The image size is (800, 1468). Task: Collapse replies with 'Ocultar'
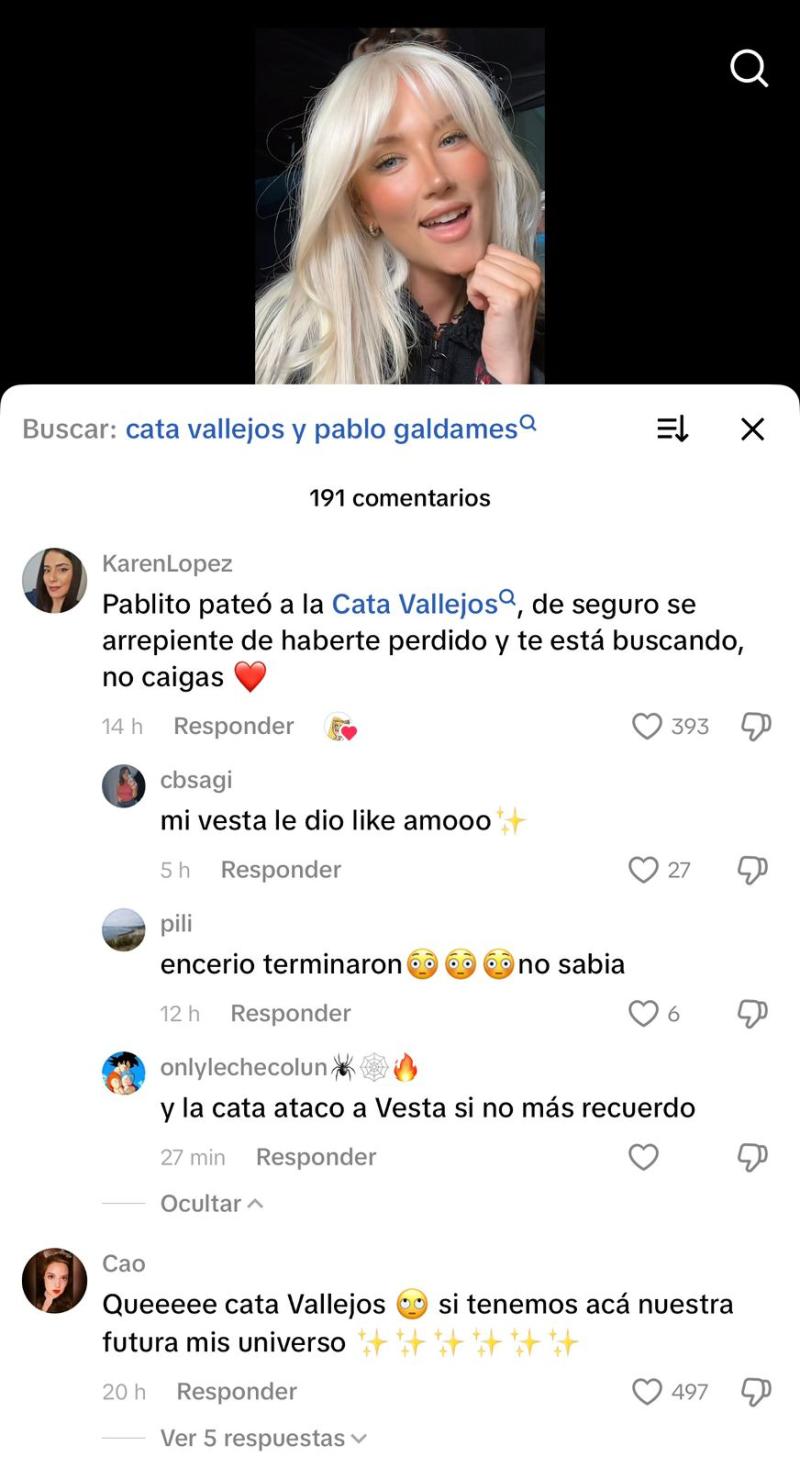coord(212,1204)
